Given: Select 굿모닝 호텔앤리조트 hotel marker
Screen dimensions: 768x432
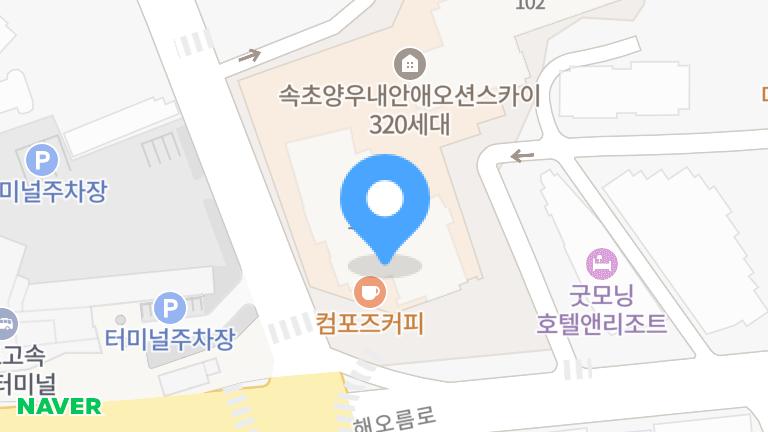Looking at the screenshot, I should pyautogui.click(x=602, y=265).
